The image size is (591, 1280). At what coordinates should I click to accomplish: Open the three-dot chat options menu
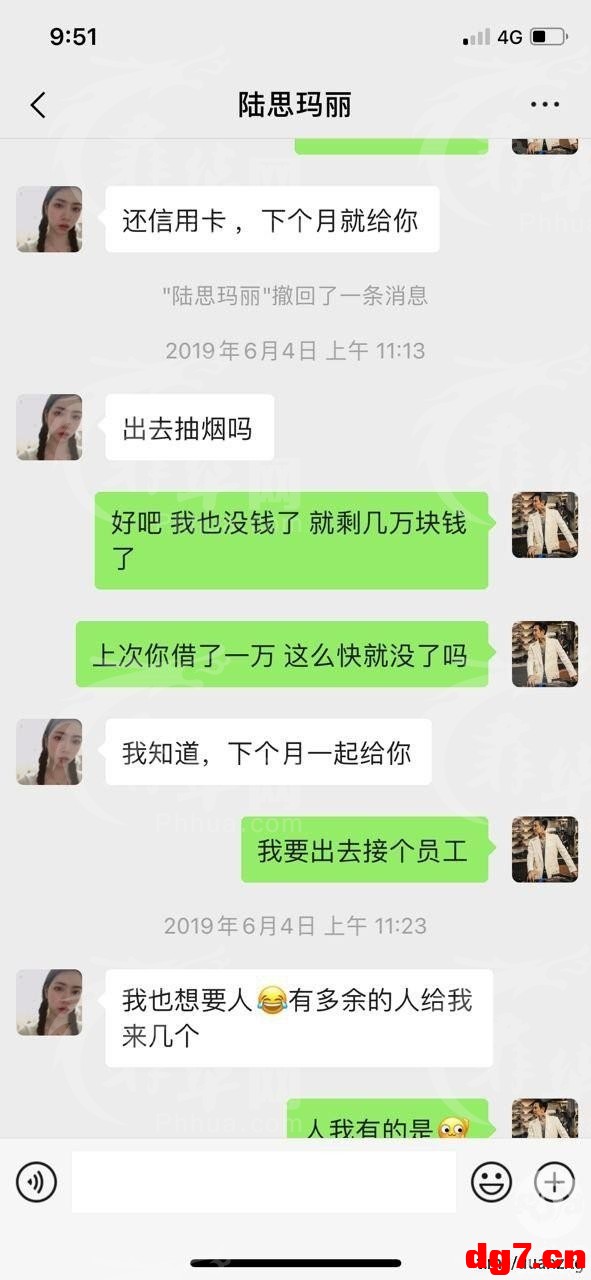click(545, 105)
